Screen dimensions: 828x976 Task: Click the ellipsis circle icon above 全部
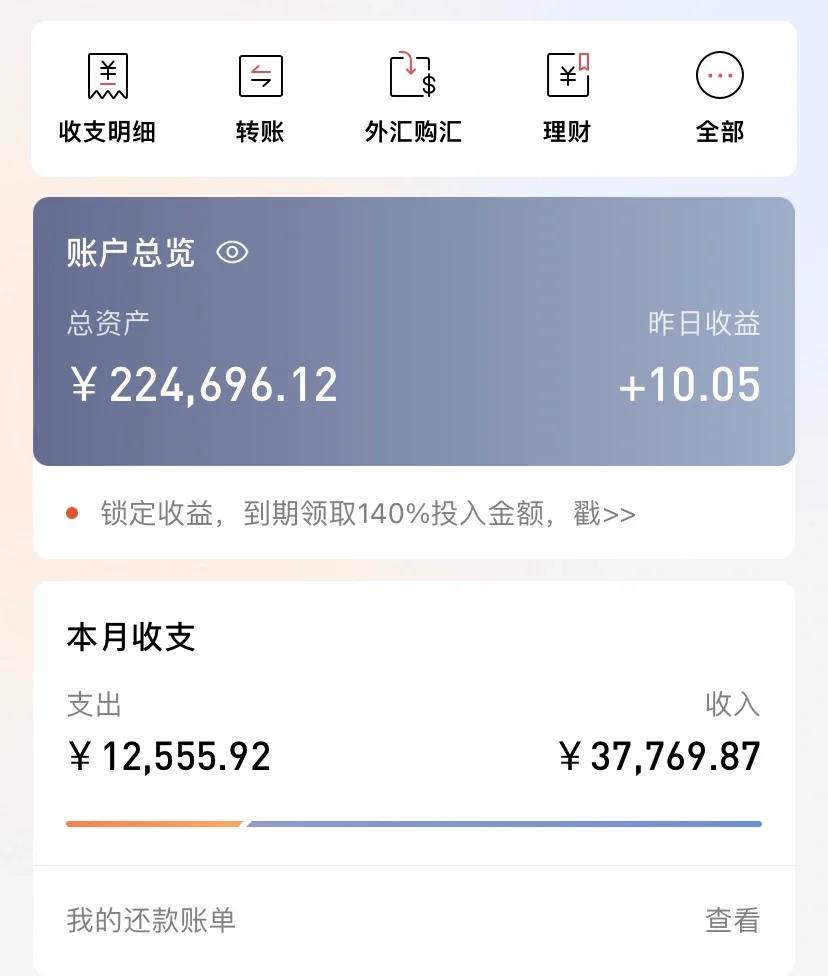tap(719, 73)
